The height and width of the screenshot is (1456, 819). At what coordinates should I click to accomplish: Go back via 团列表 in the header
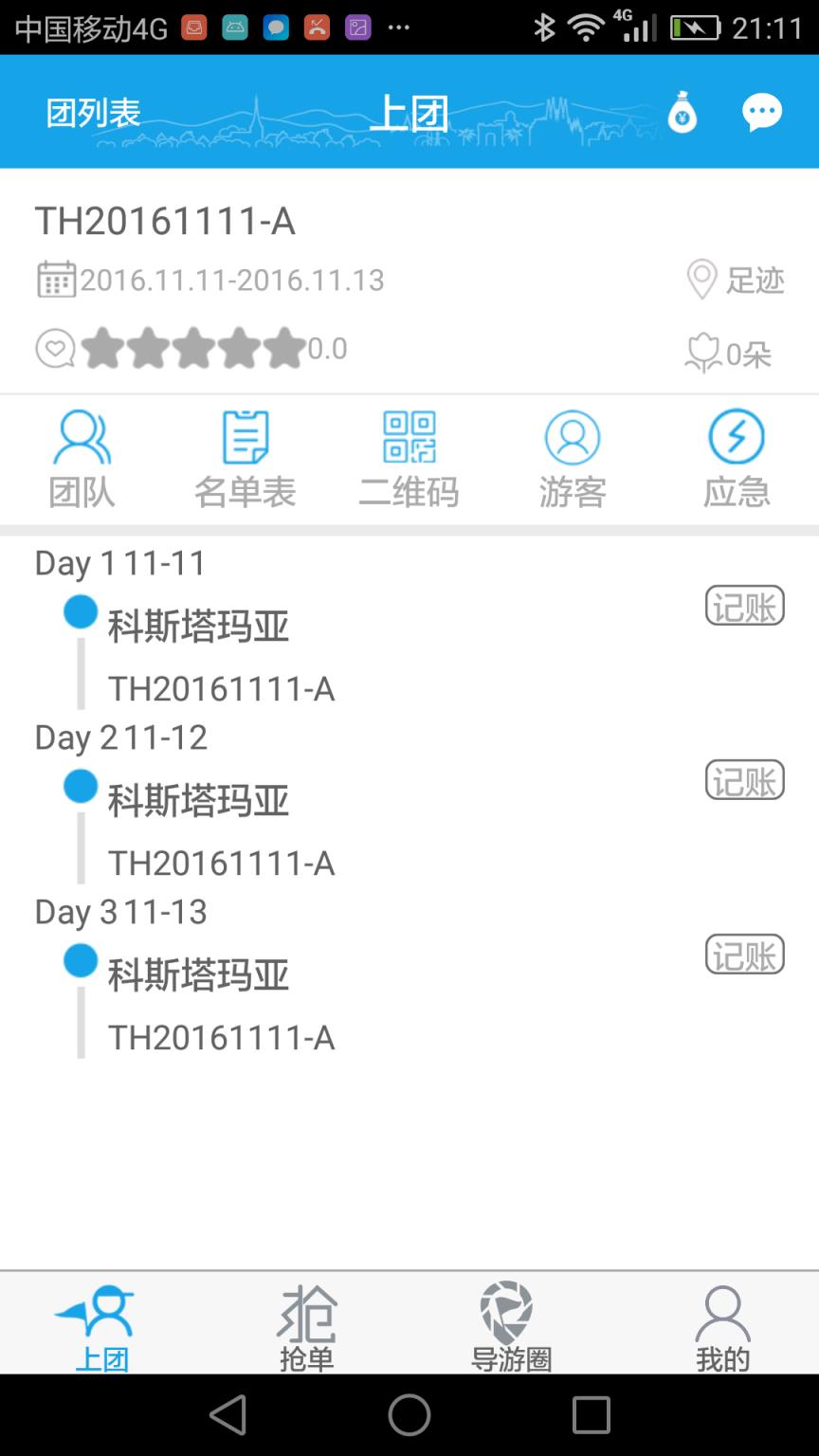93,111
